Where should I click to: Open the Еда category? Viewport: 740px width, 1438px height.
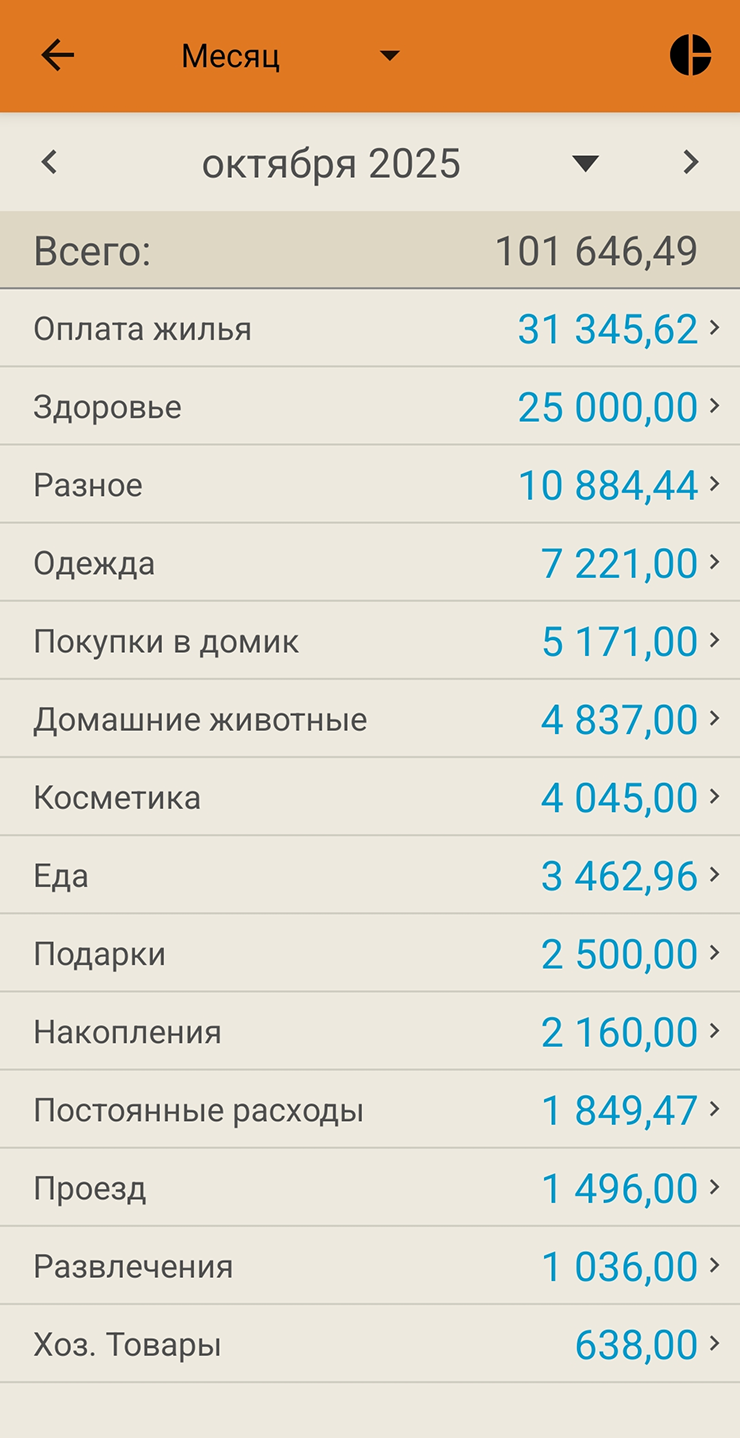(370, 875)
